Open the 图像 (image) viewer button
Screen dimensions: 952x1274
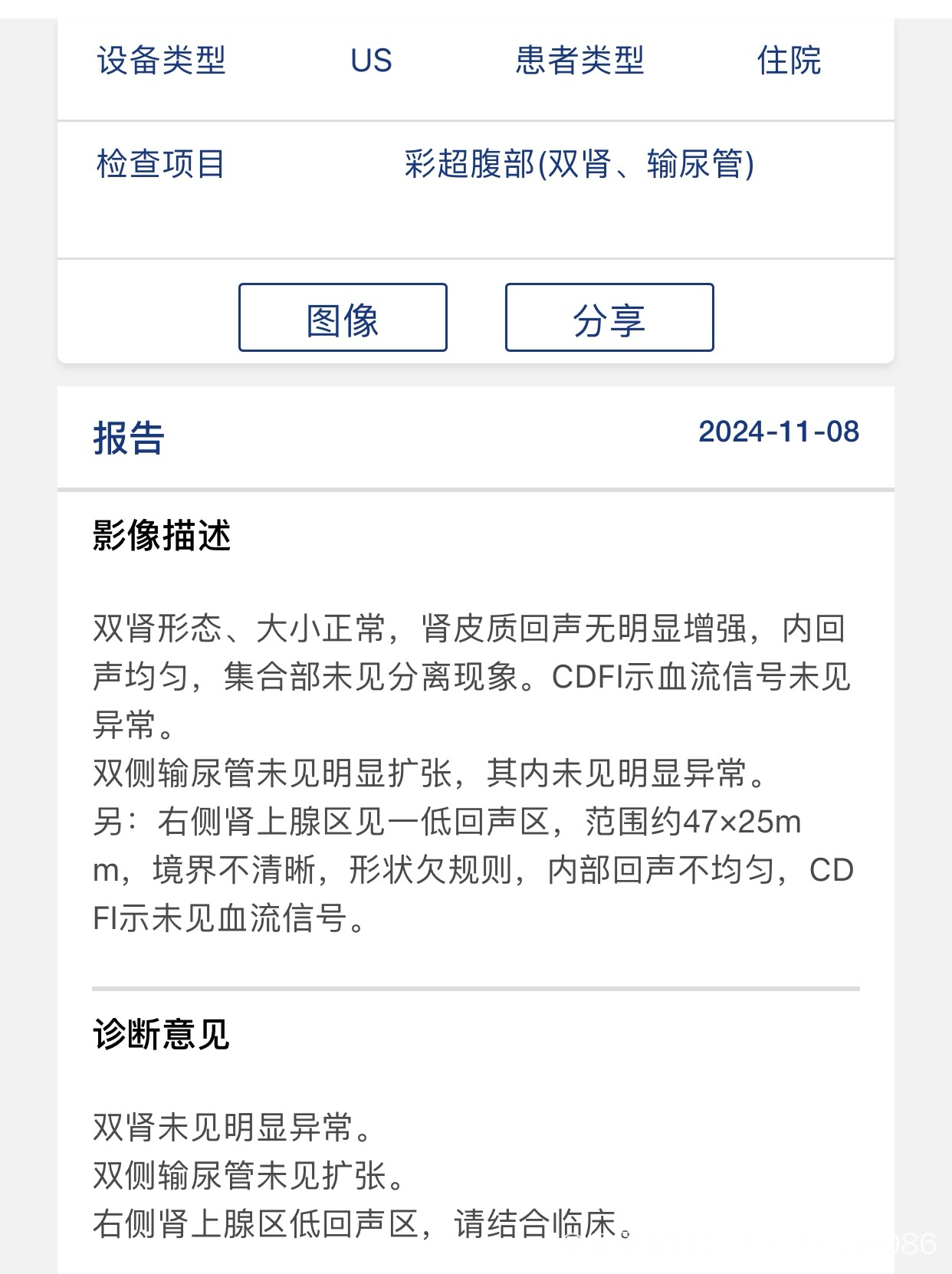pyautogui.click(x=343, y=318)
